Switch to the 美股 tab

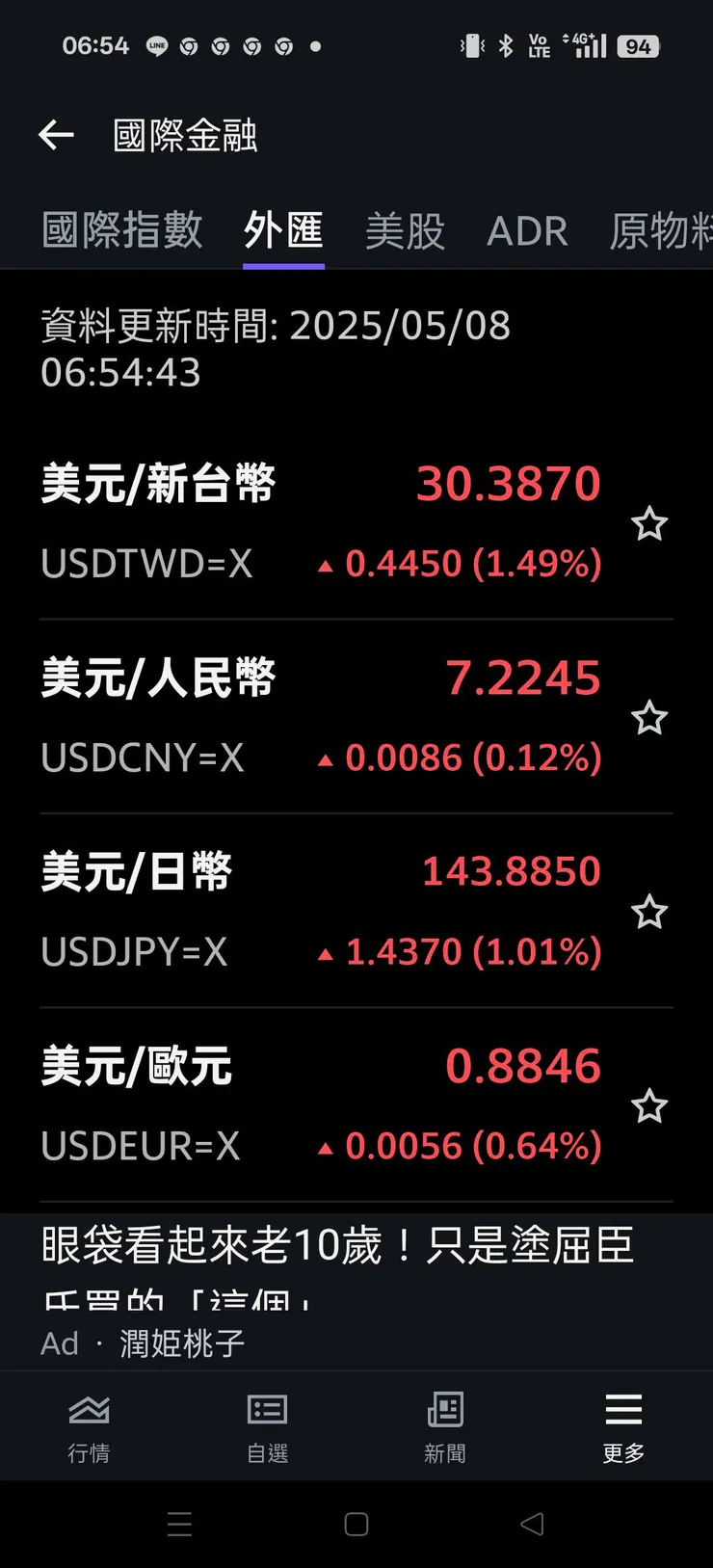pos(406,231)
